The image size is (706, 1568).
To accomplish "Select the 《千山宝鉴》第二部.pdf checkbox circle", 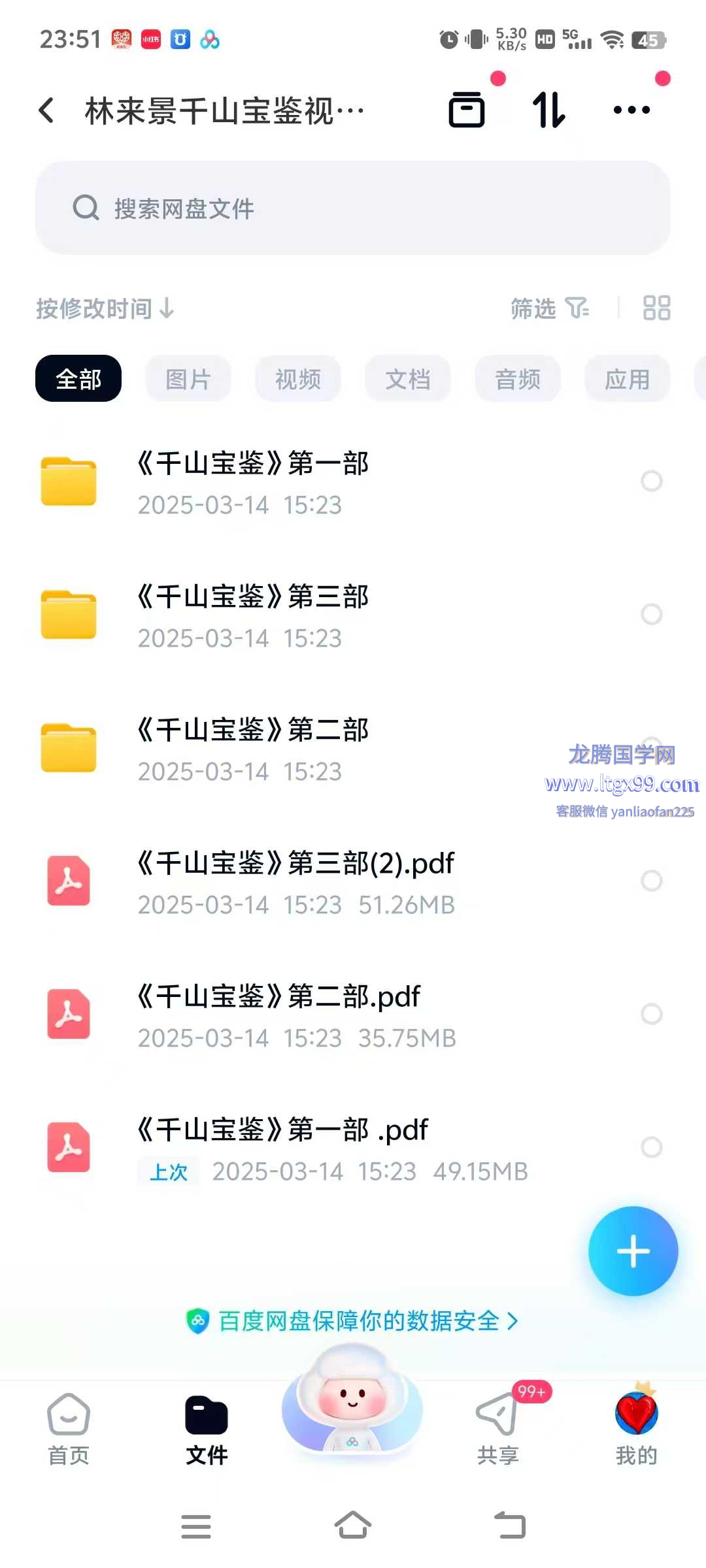I will (651, 1014).
